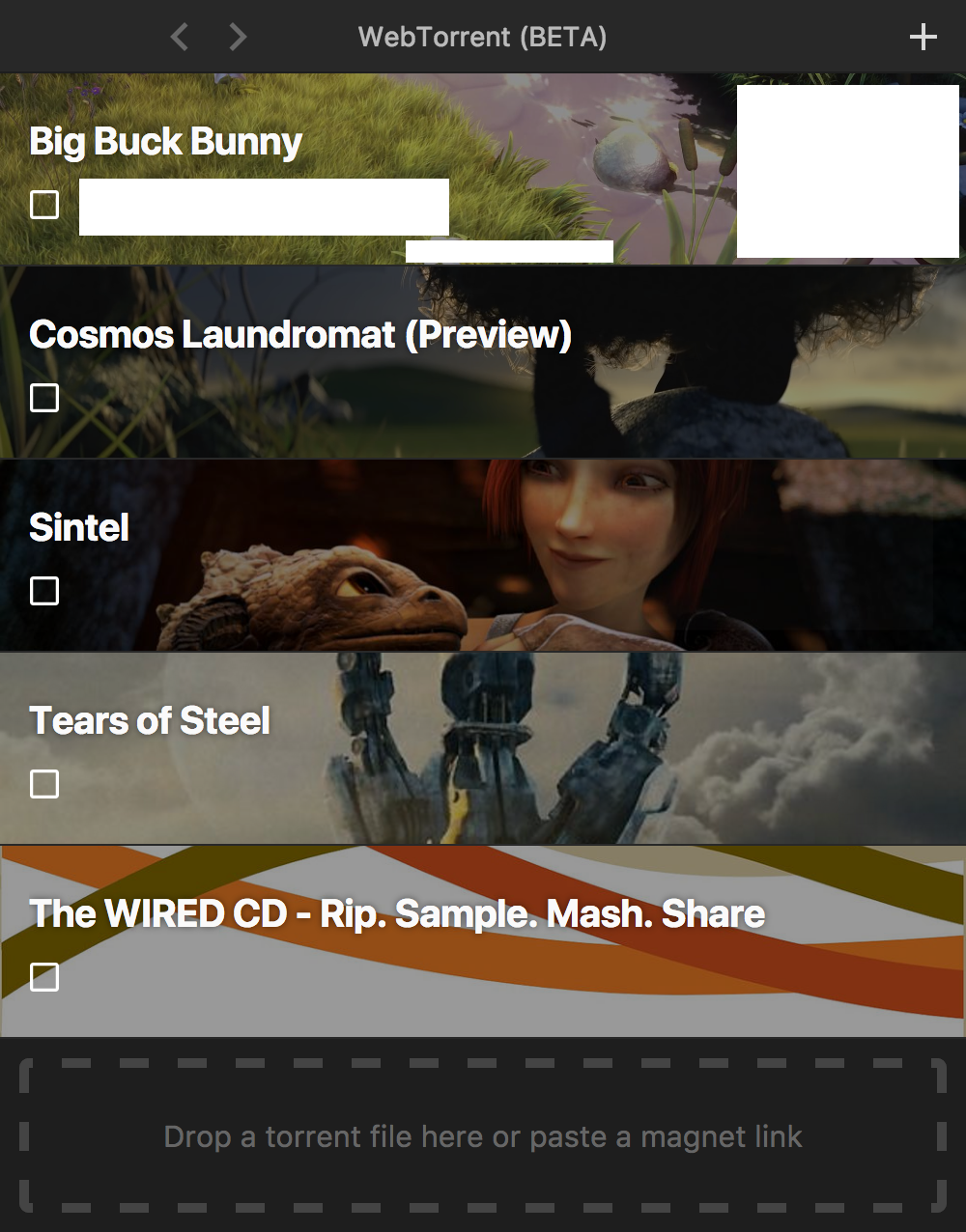Viewport: 966px width, 1232px height.
Task: Check the box under Sintel
Action: click(x=44, y=591)
